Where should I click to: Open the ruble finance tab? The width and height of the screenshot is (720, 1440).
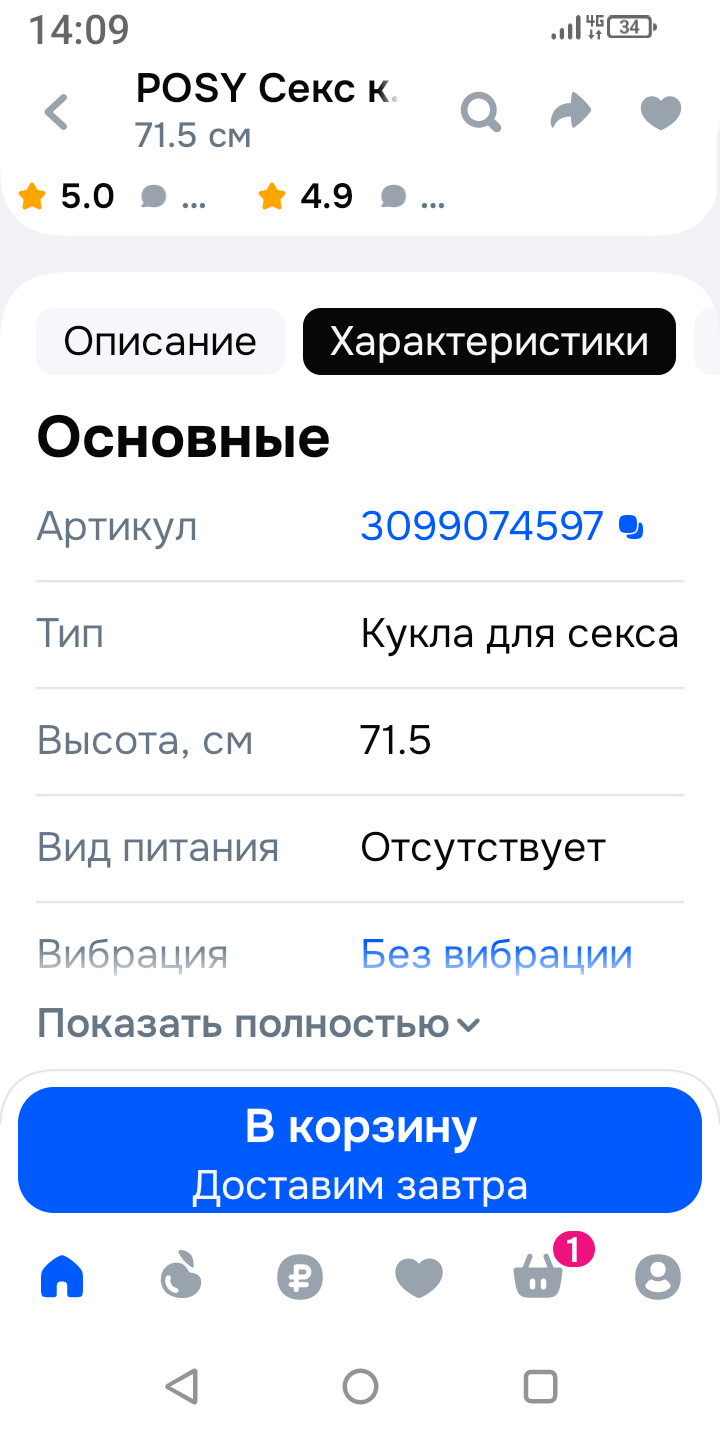click(300, 1277)
